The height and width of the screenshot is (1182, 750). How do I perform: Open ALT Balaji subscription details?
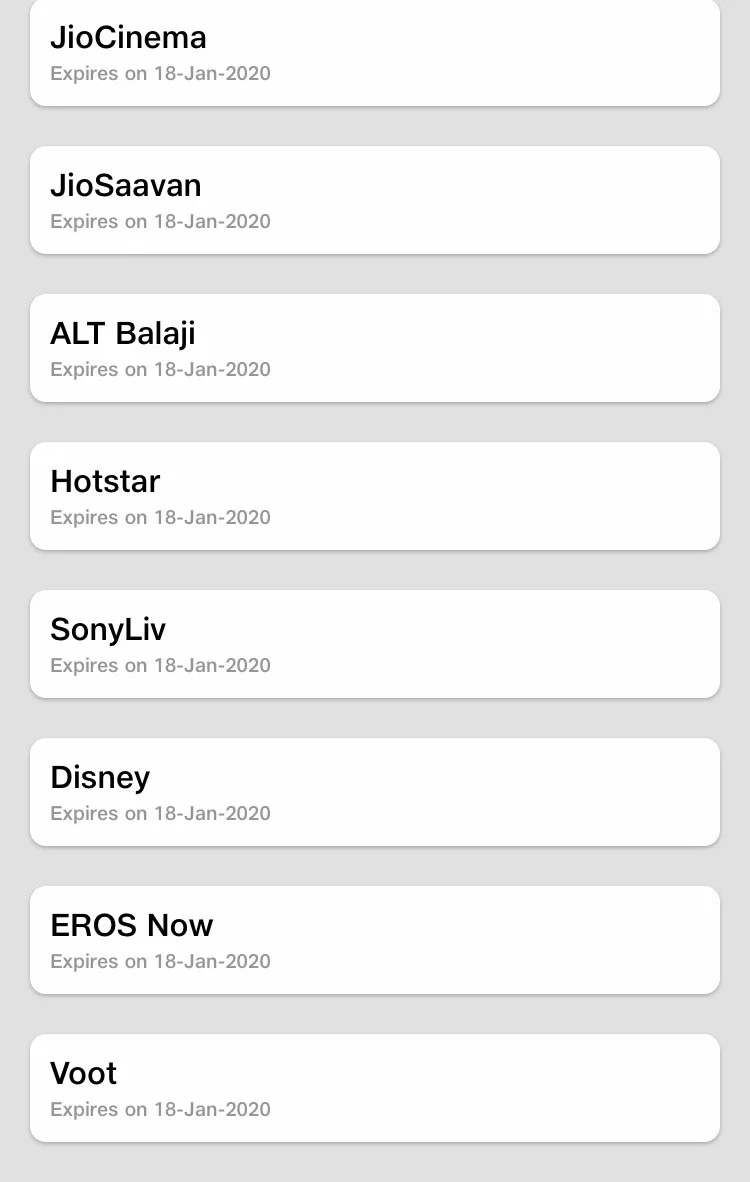coord(374,348)
